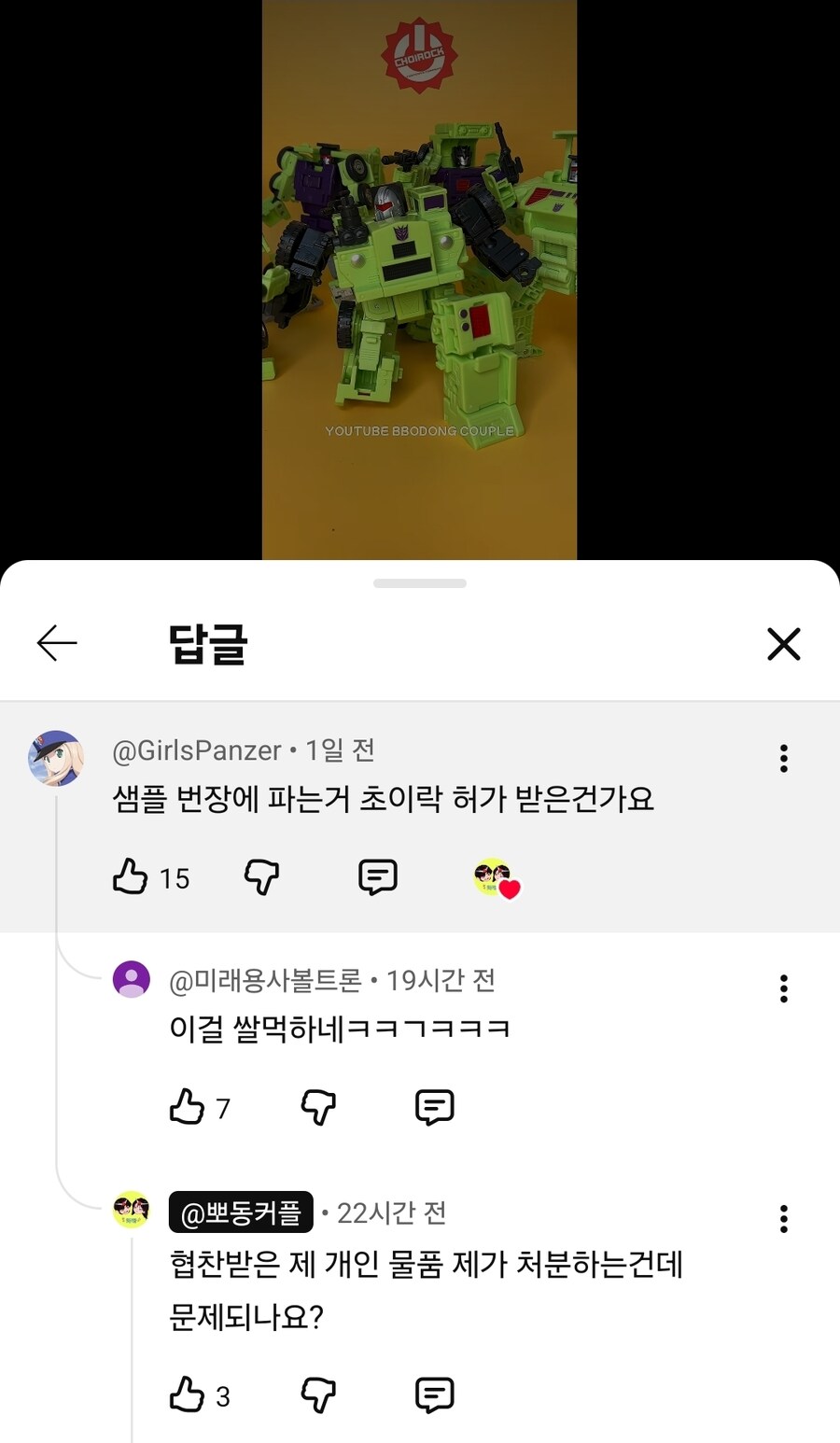Dislike the comment by @미래용사볼트론
The image size is (840, 1443).
point(318,1107)
